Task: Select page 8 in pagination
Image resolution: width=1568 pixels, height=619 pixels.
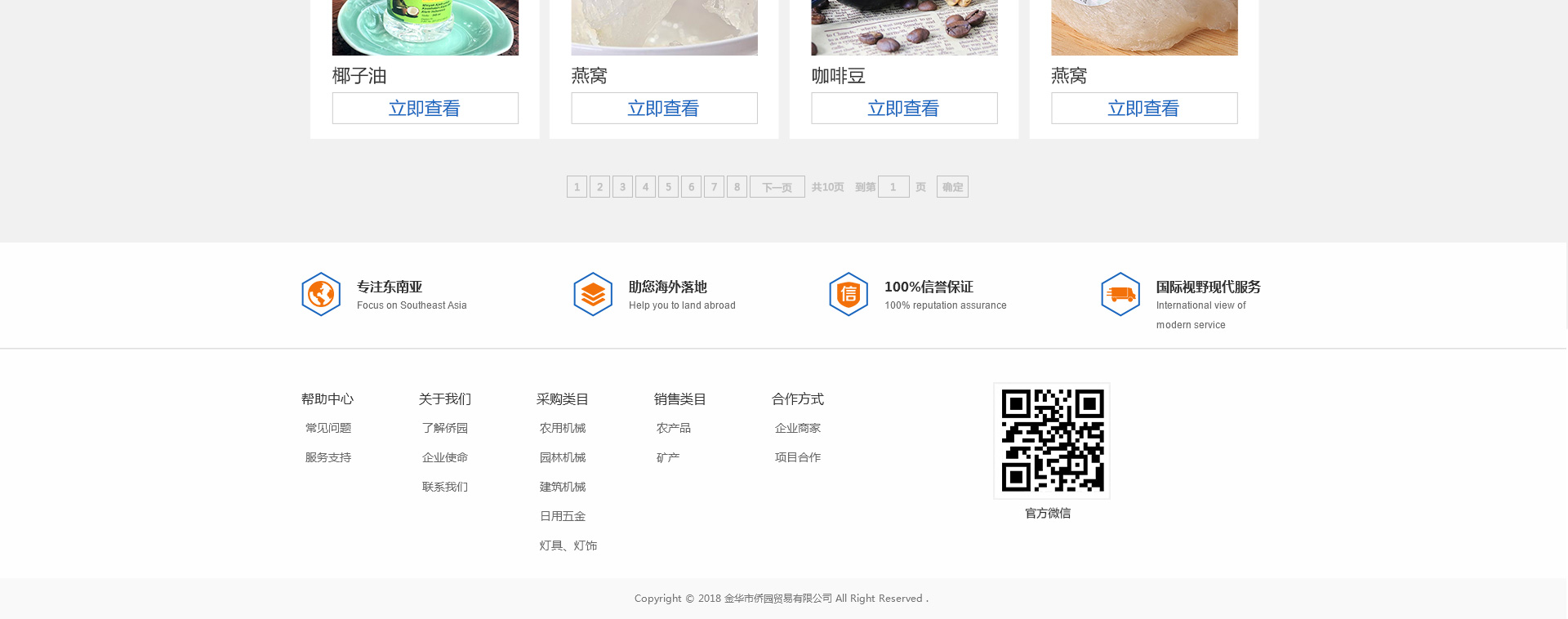Action: click(737, 187)
